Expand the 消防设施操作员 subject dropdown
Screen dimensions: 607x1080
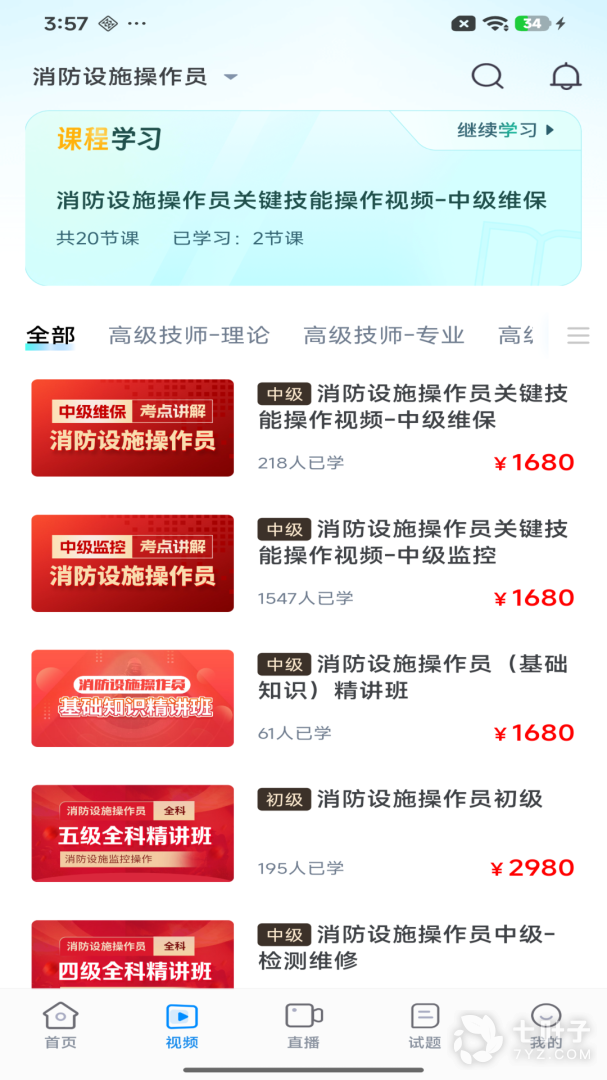tap(135, 76)
